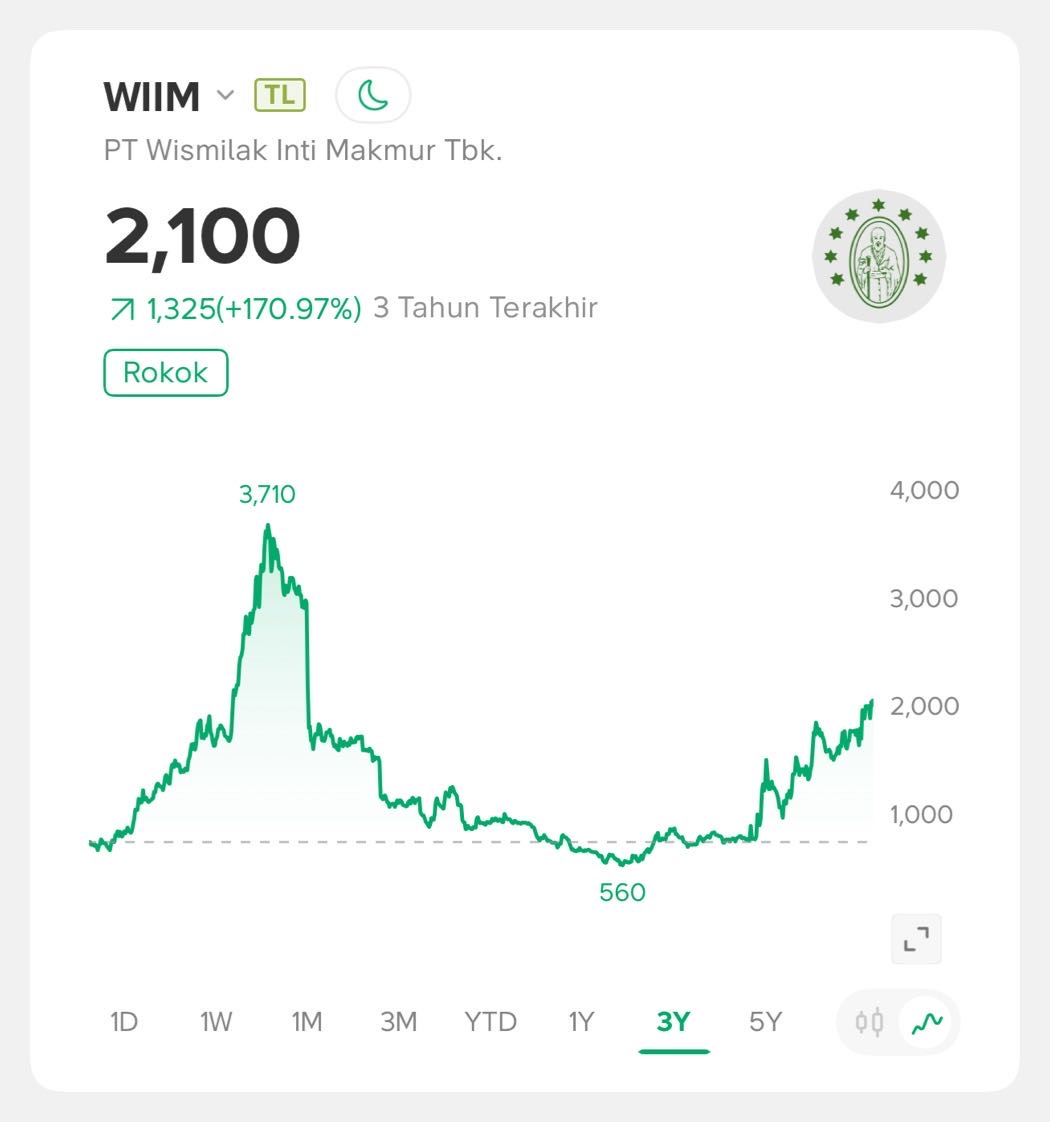The width and height of the screenshot is (1050, 1122).
Task: Switch chart to YTD range
Action: [490, 1022]
